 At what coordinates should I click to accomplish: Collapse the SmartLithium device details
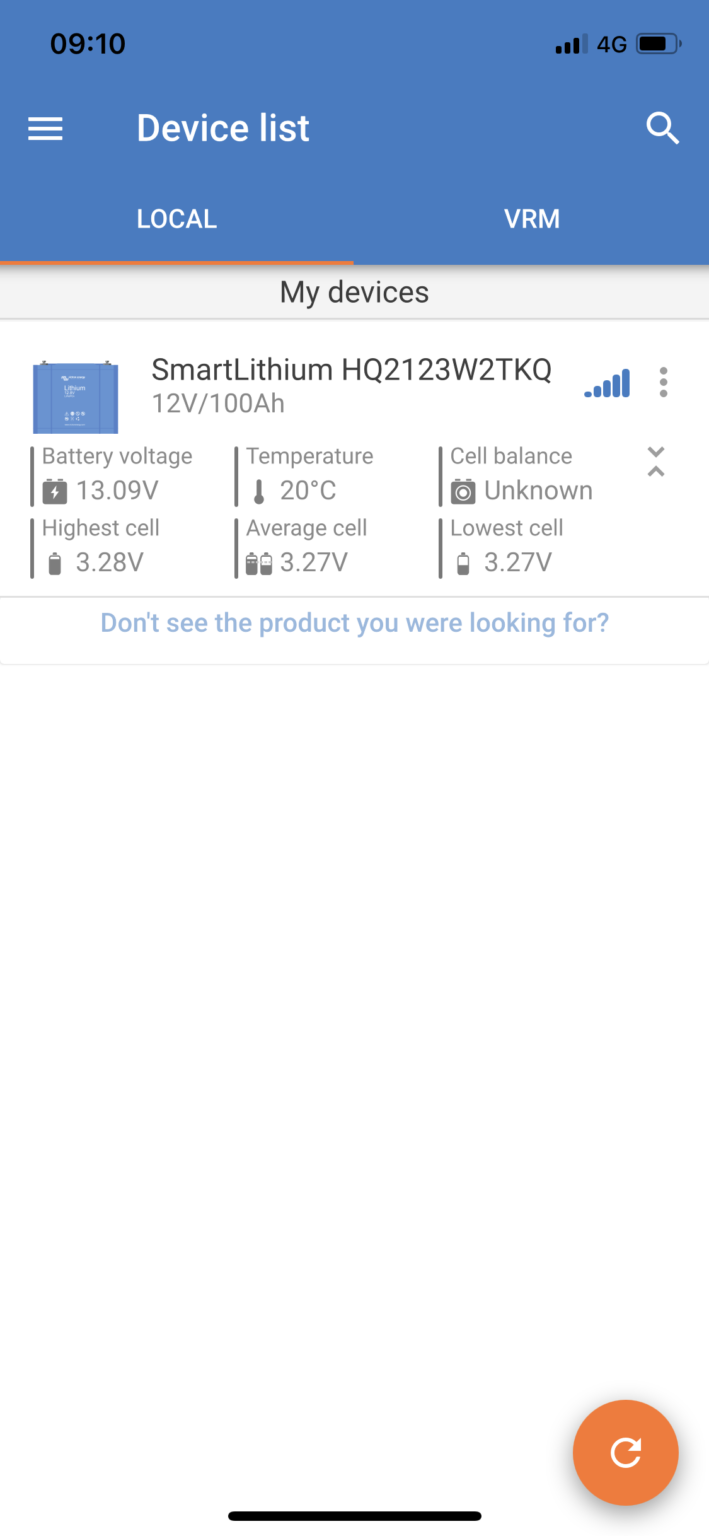click(x=656, y=461)
